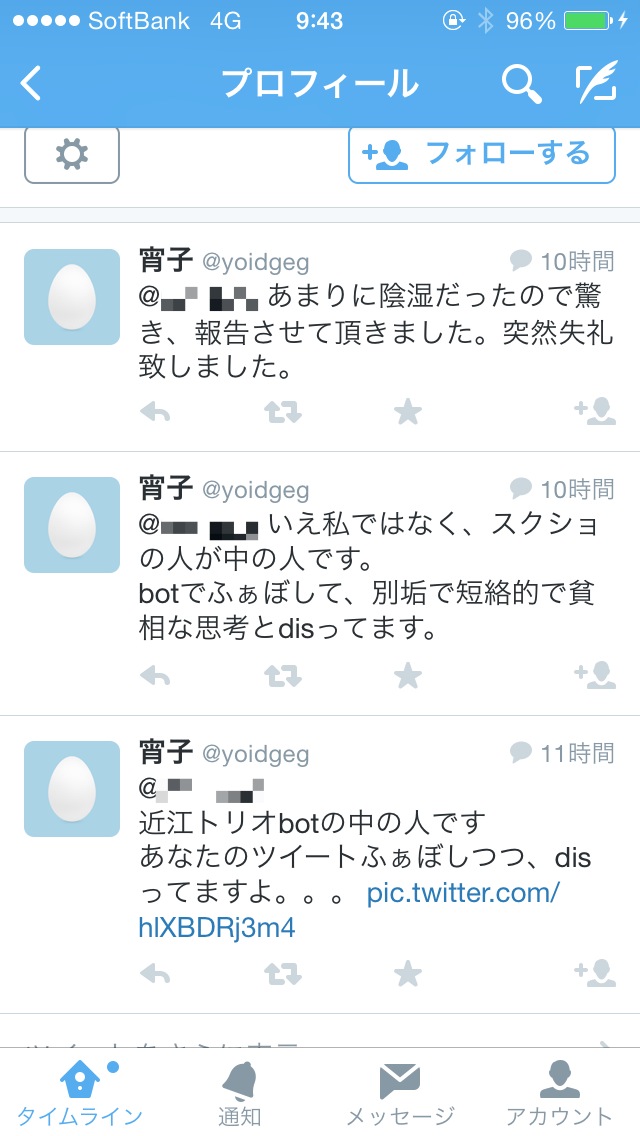Image resolution: width=640 pixels, height=1136 pixels.
Task: Retweet the tweet ending 突然失礼致しました
Action: [x=283, y=412]
